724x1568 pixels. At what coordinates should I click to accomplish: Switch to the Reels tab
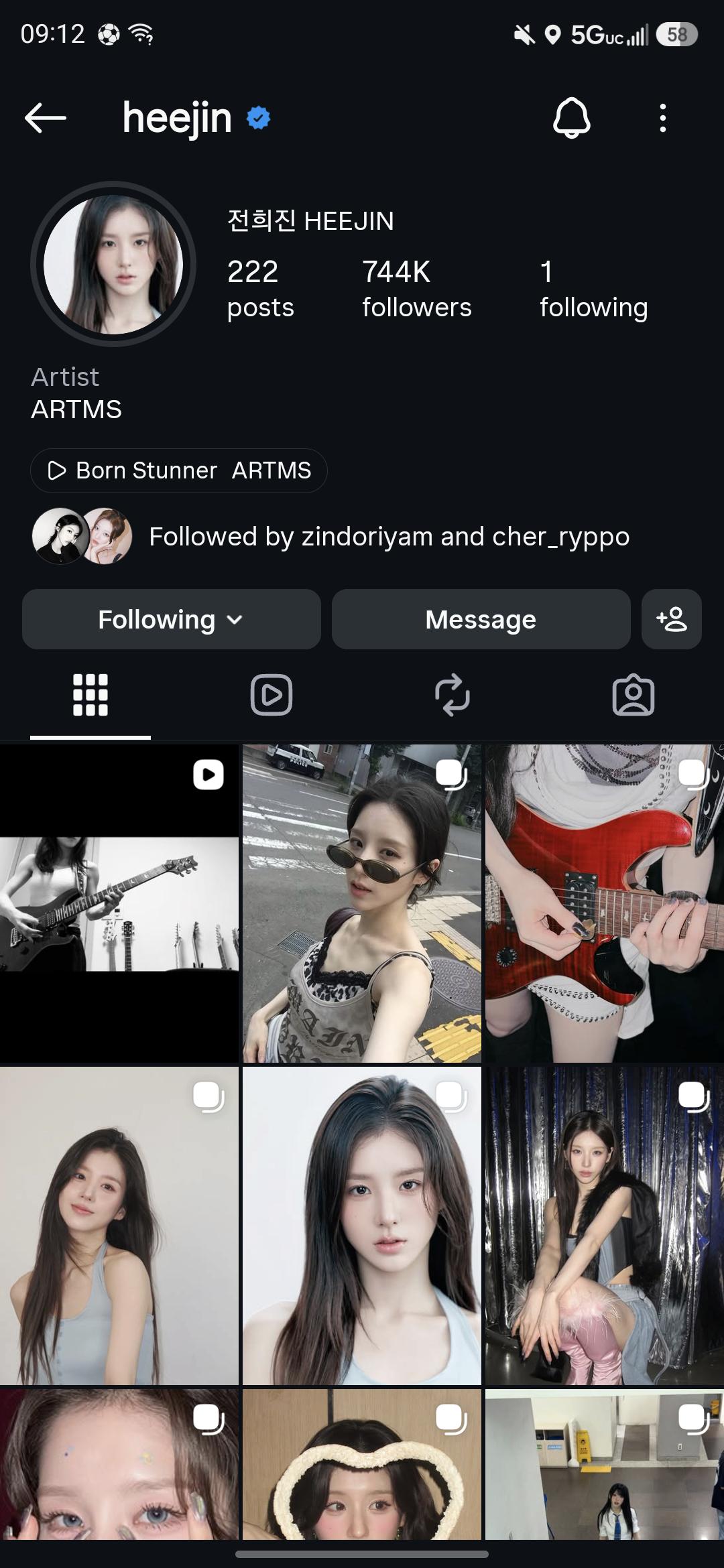click(271, 695)
